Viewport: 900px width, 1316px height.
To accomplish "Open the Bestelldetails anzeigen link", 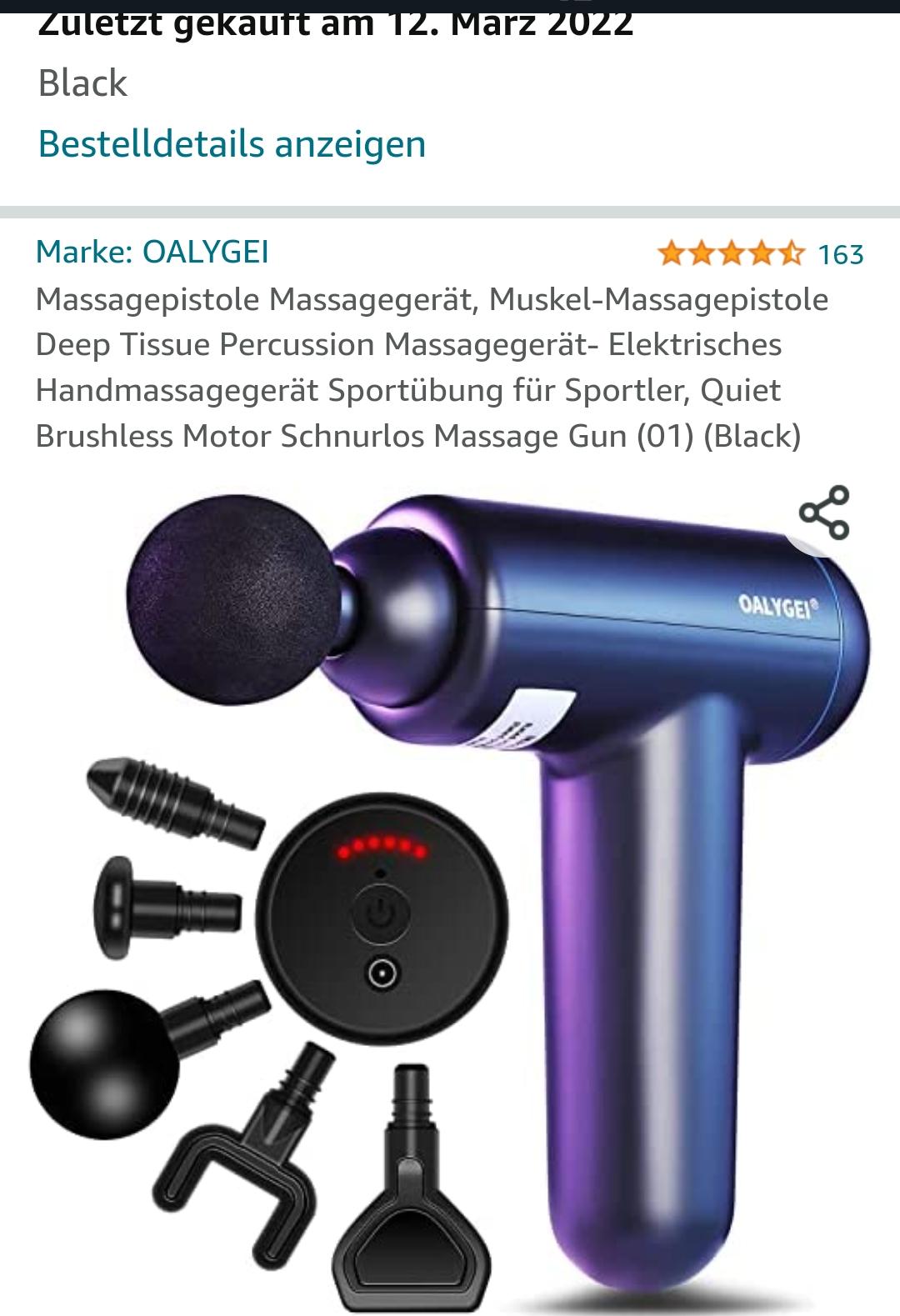I will tap(232, 144).
